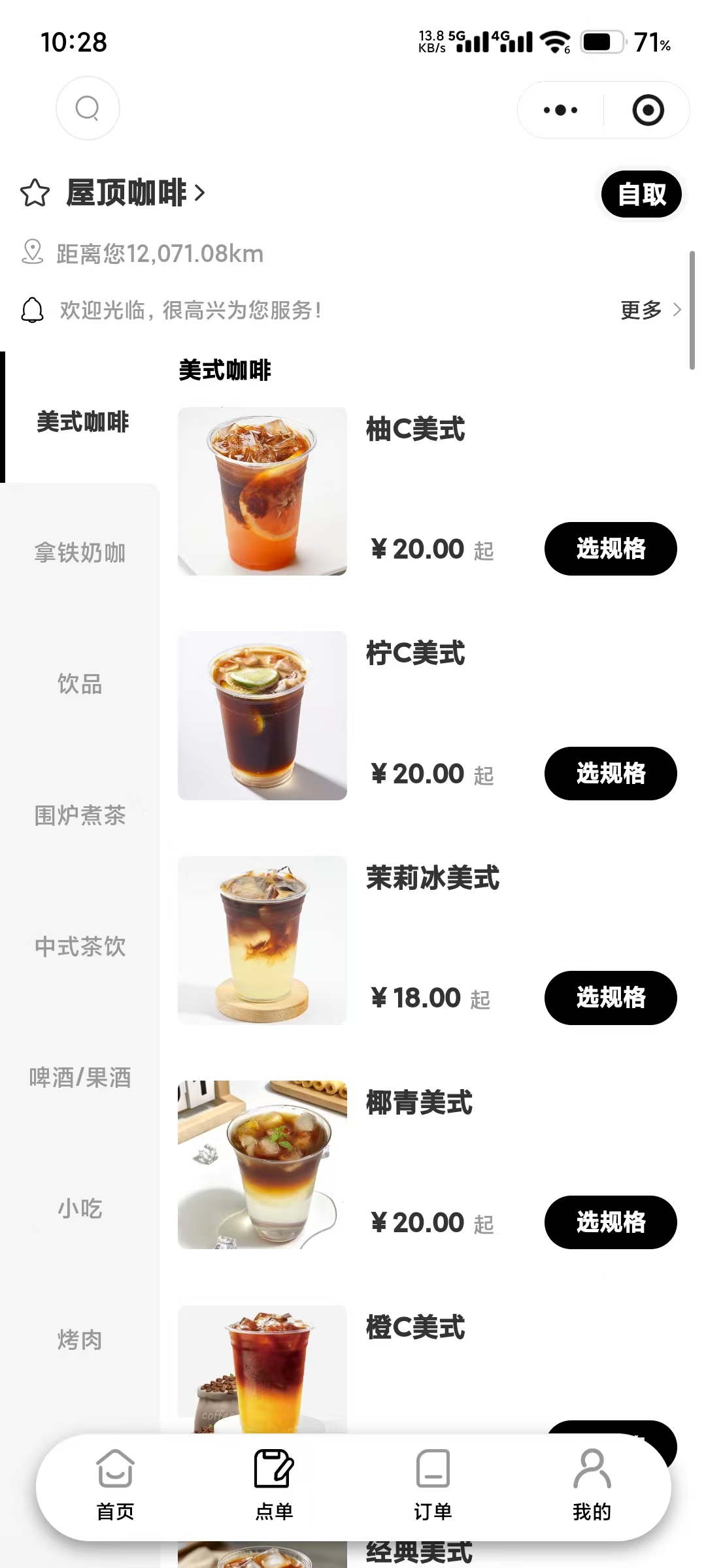Open the 围炉煮茶 category
The image size is (706, 1568).
[x=80, y=815]
